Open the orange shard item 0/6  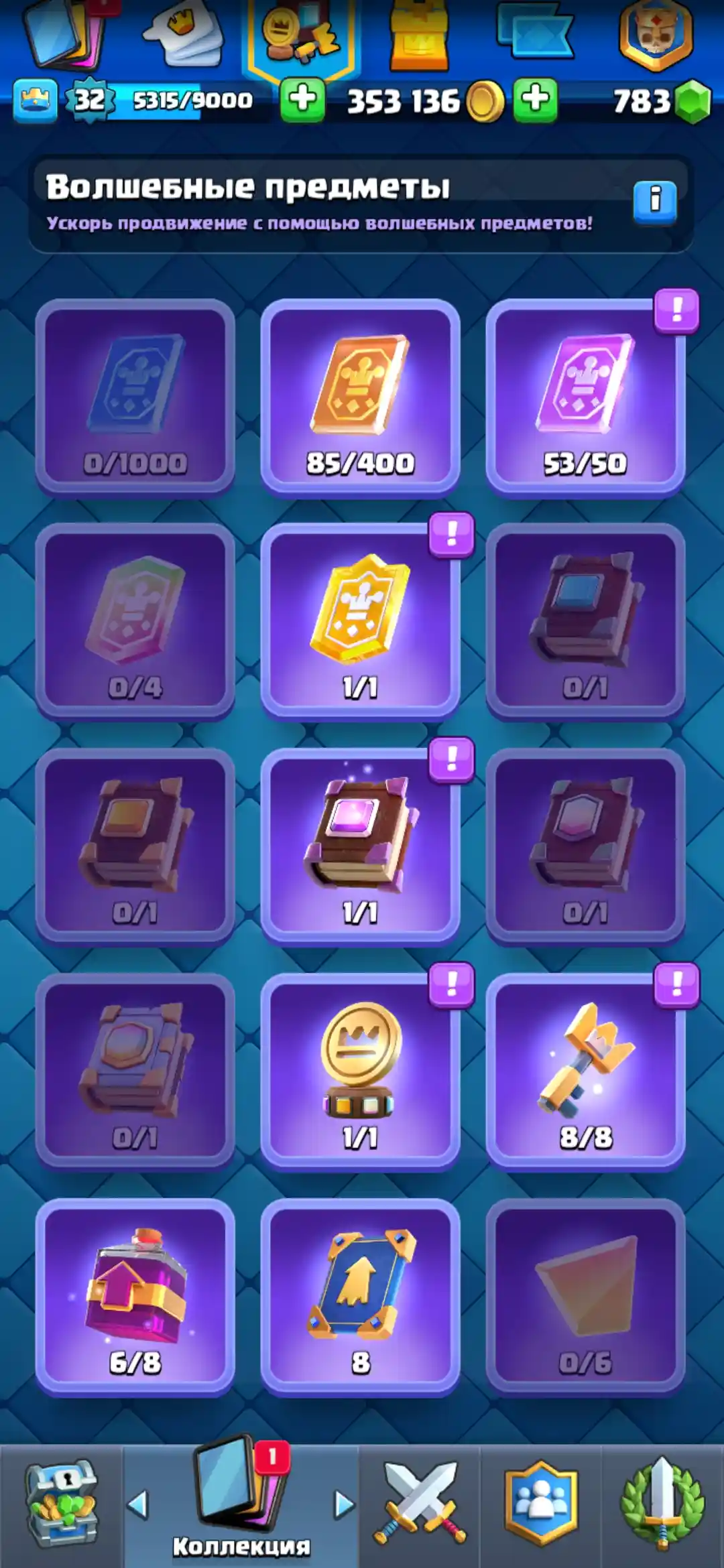(585, 1296)
